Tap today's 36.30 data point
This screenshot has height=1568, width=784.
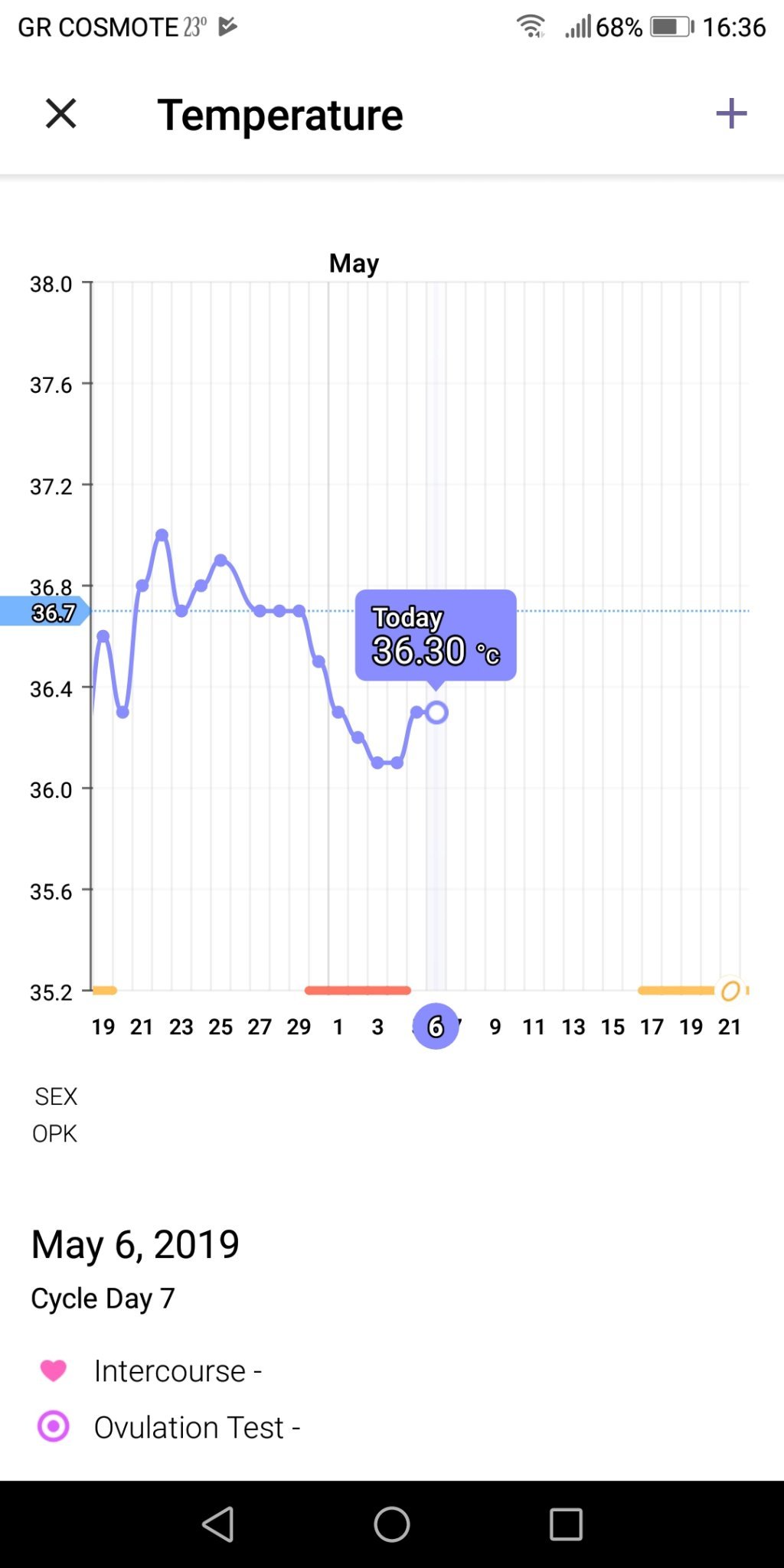436,713
